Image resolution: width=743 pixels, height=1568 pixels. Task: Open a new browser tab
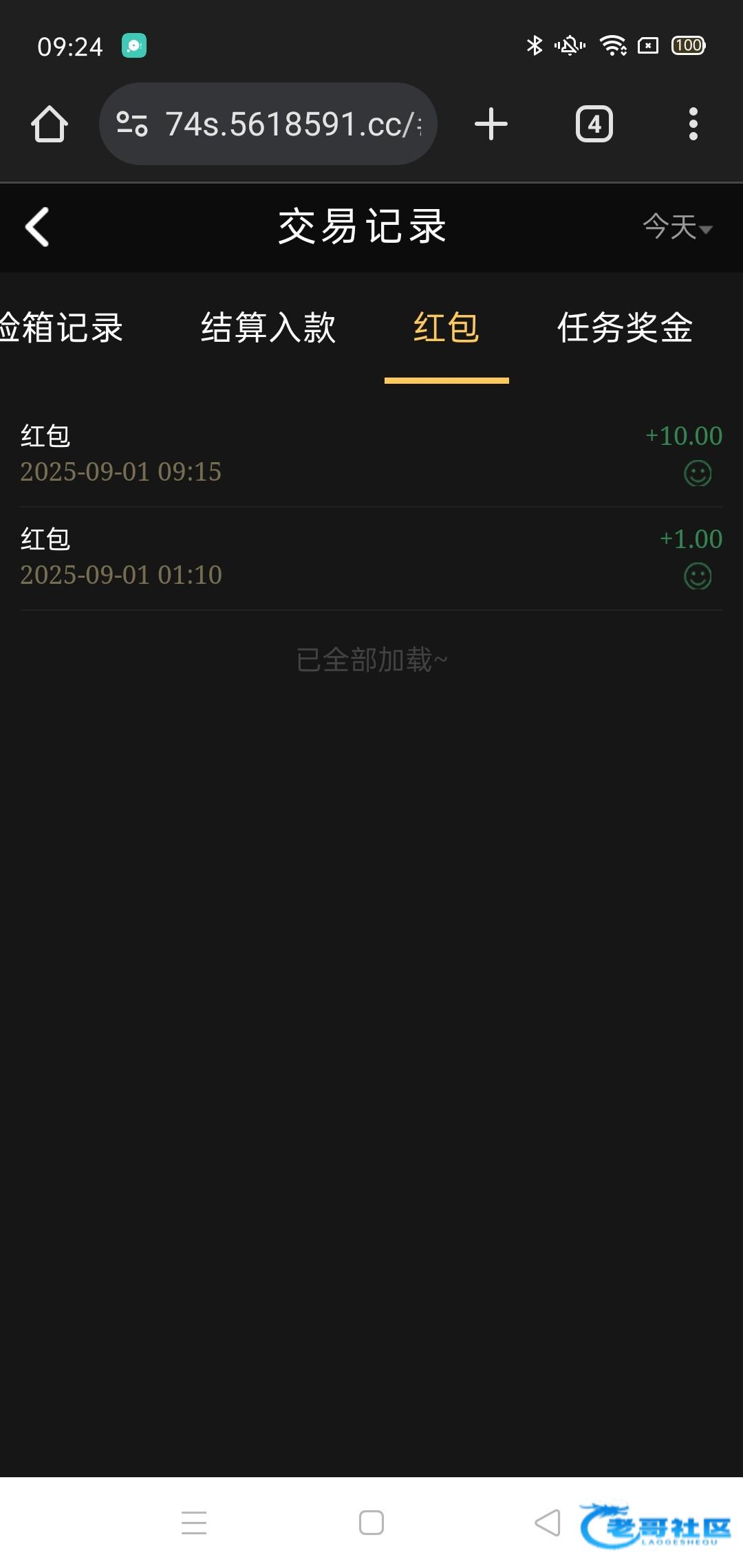(x=491, y=124)
